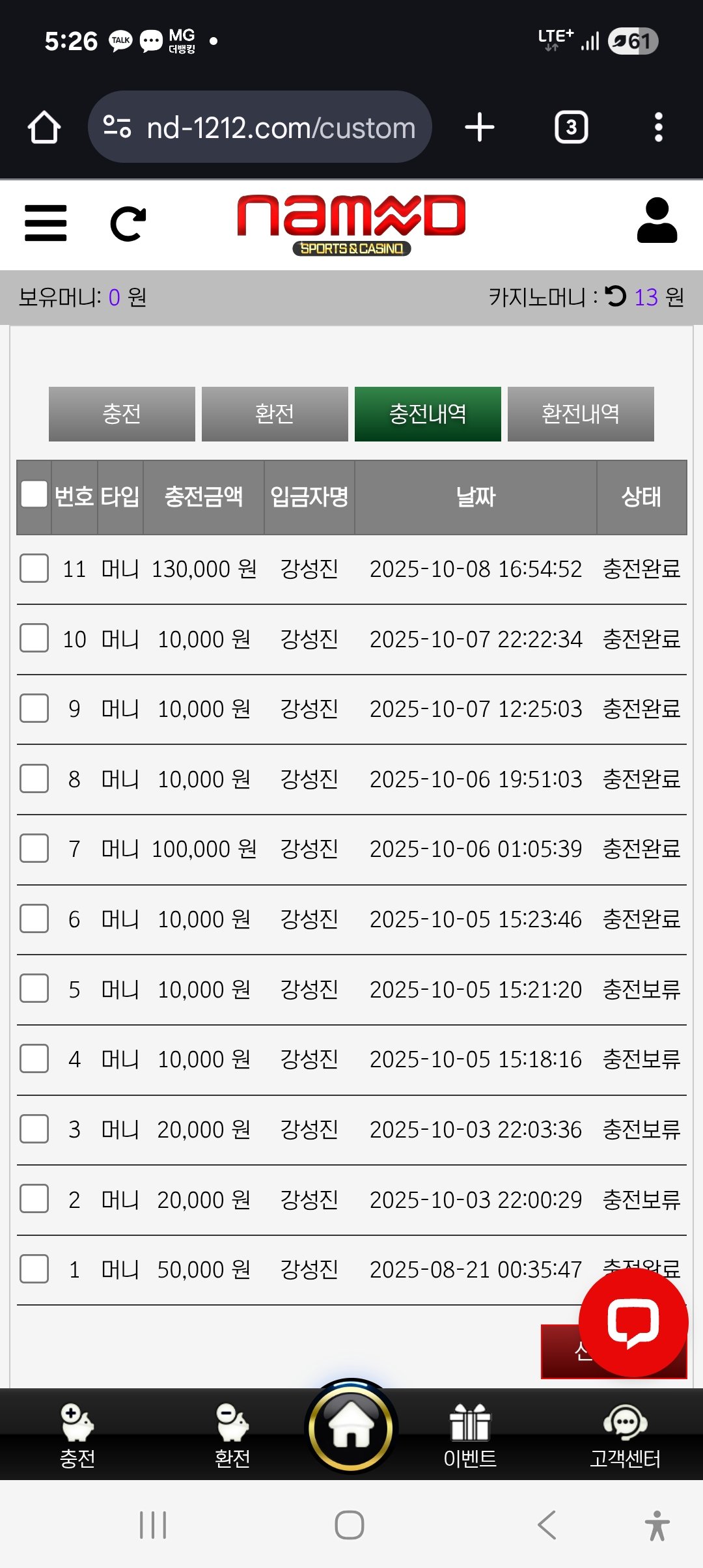Tick the checkbox for entry number 11
The width and height of the screenshot is (703, 1568).
point(34,568)
